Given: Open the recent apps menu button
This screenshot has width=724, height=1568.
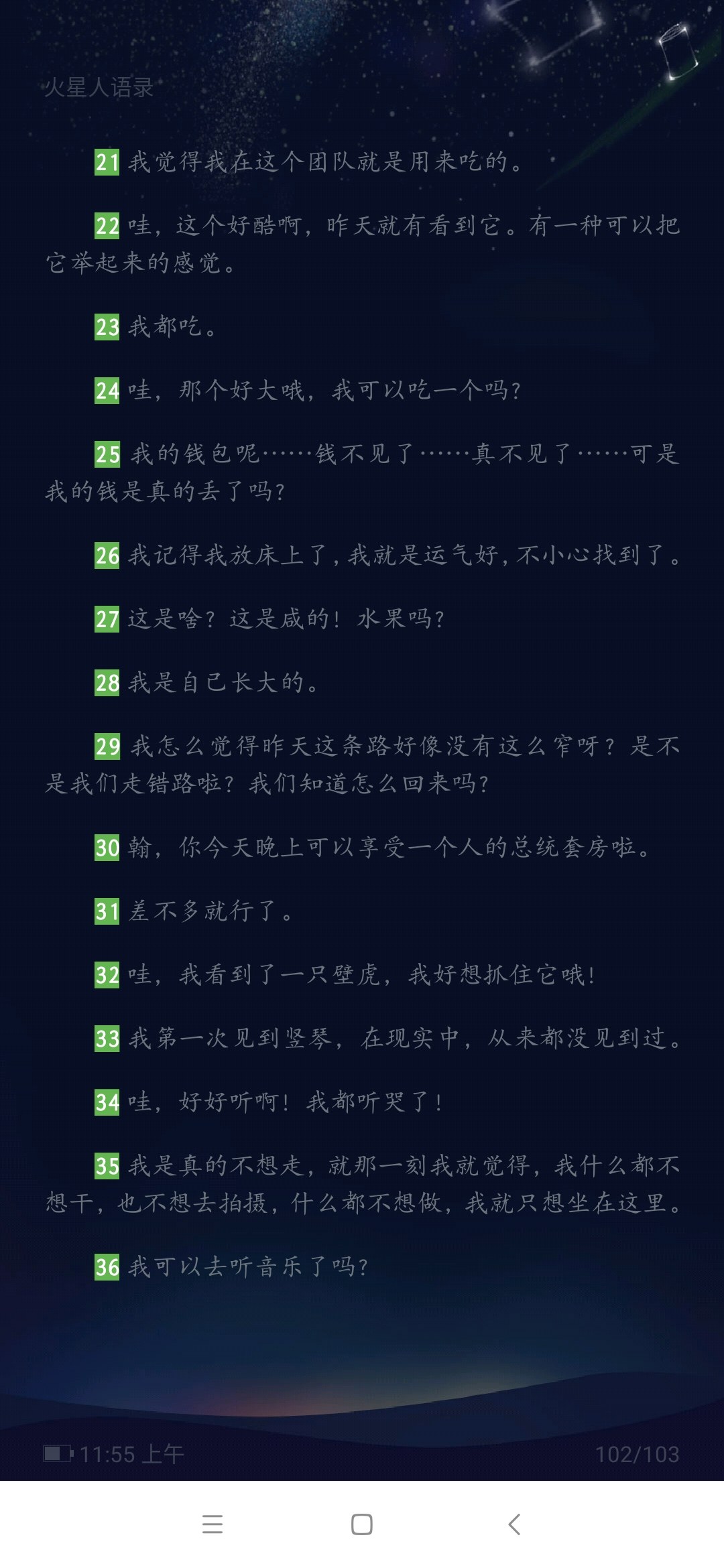Looking at the screenshot, I should coord(212,1524).
